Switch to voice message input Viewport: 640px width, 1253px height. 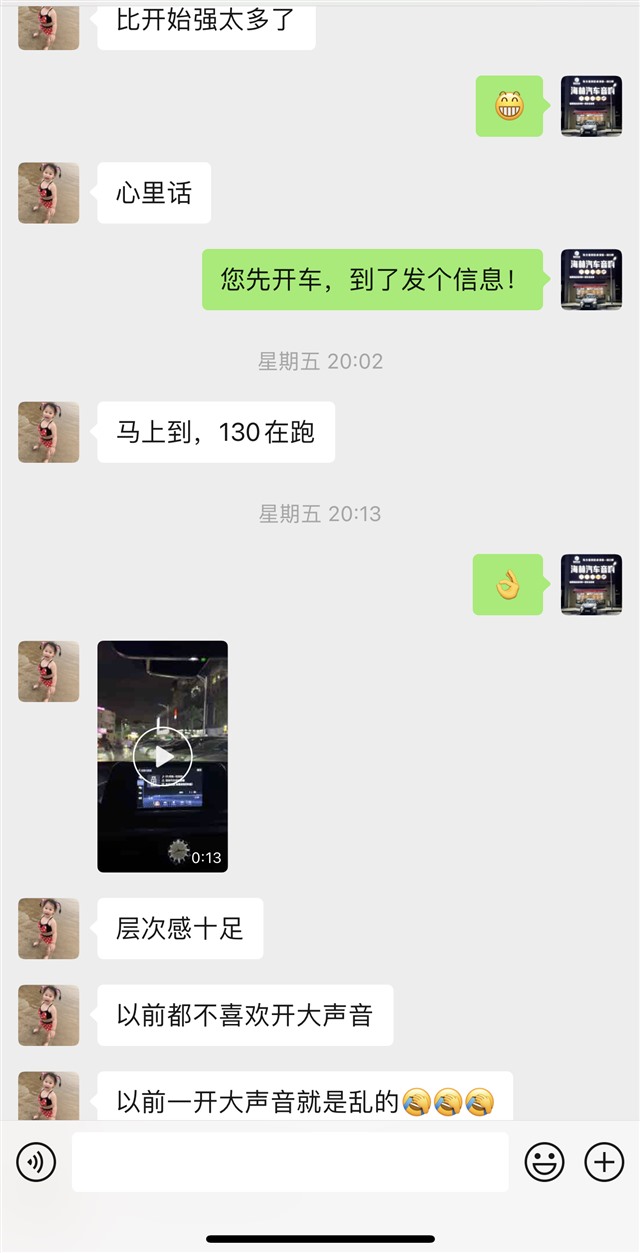pos(36,1162)
